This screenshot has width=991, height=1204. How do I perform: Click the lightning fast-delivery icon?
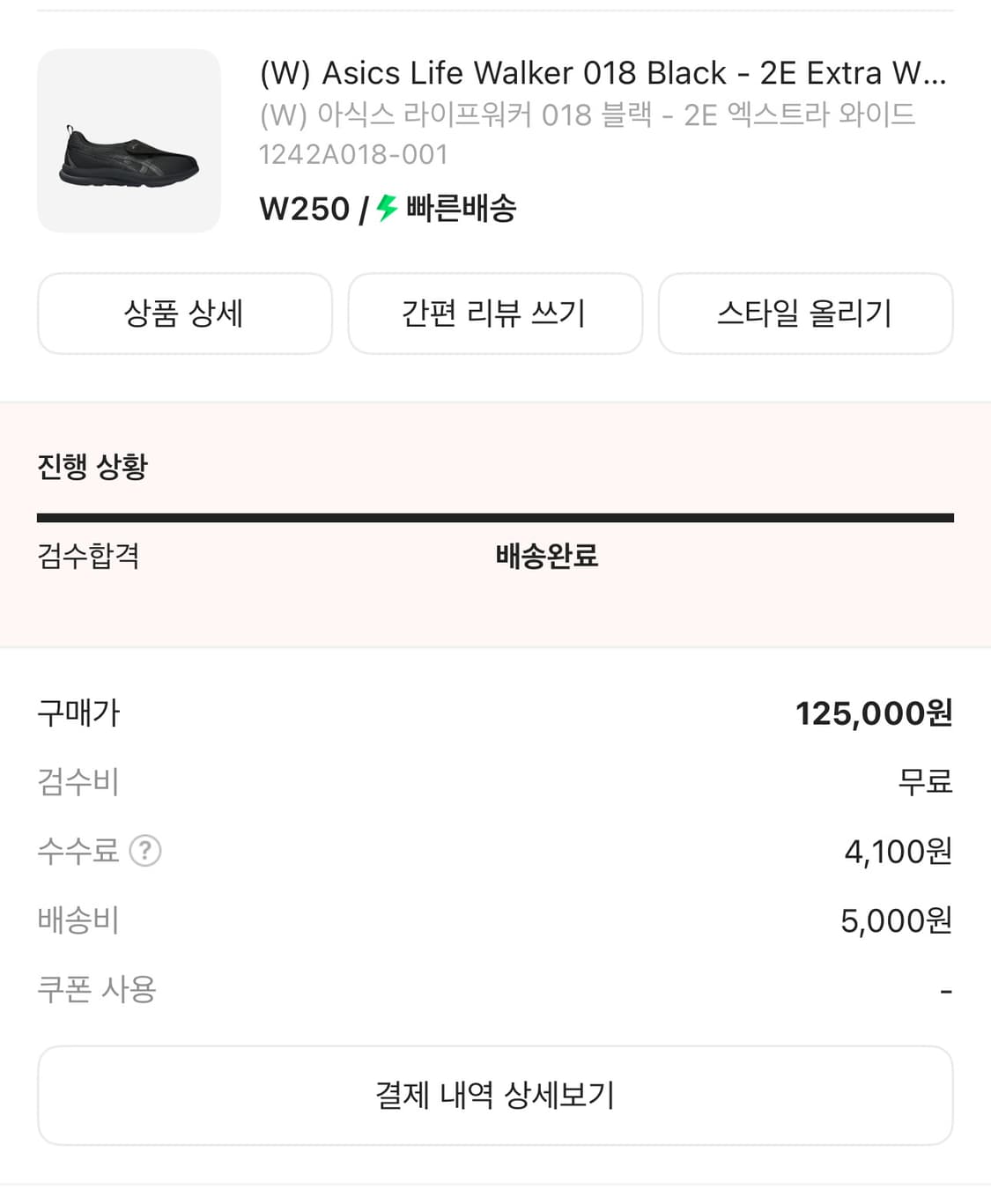[x=383, y=209]
